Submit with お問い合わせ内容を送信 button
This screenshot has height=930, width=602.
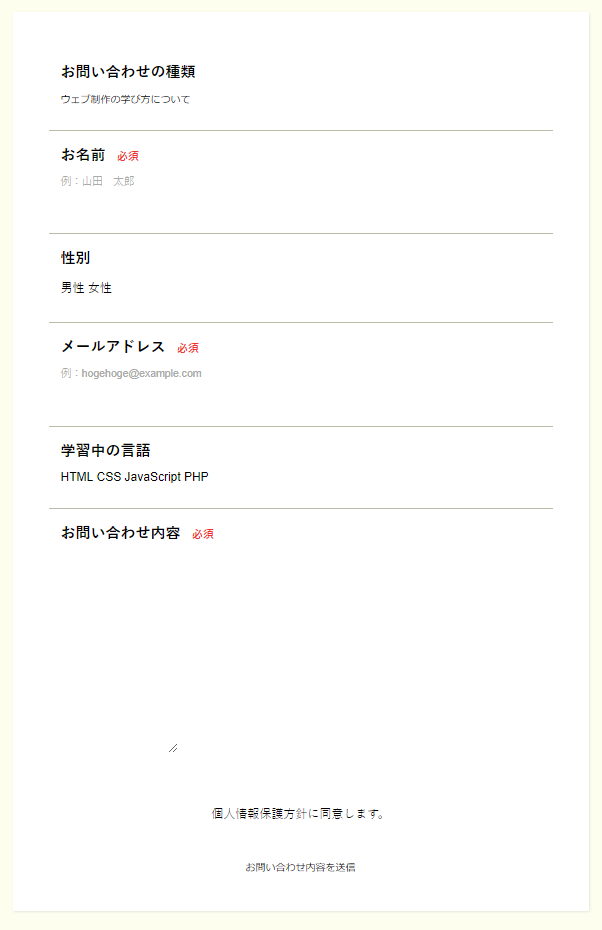[300, 867]
